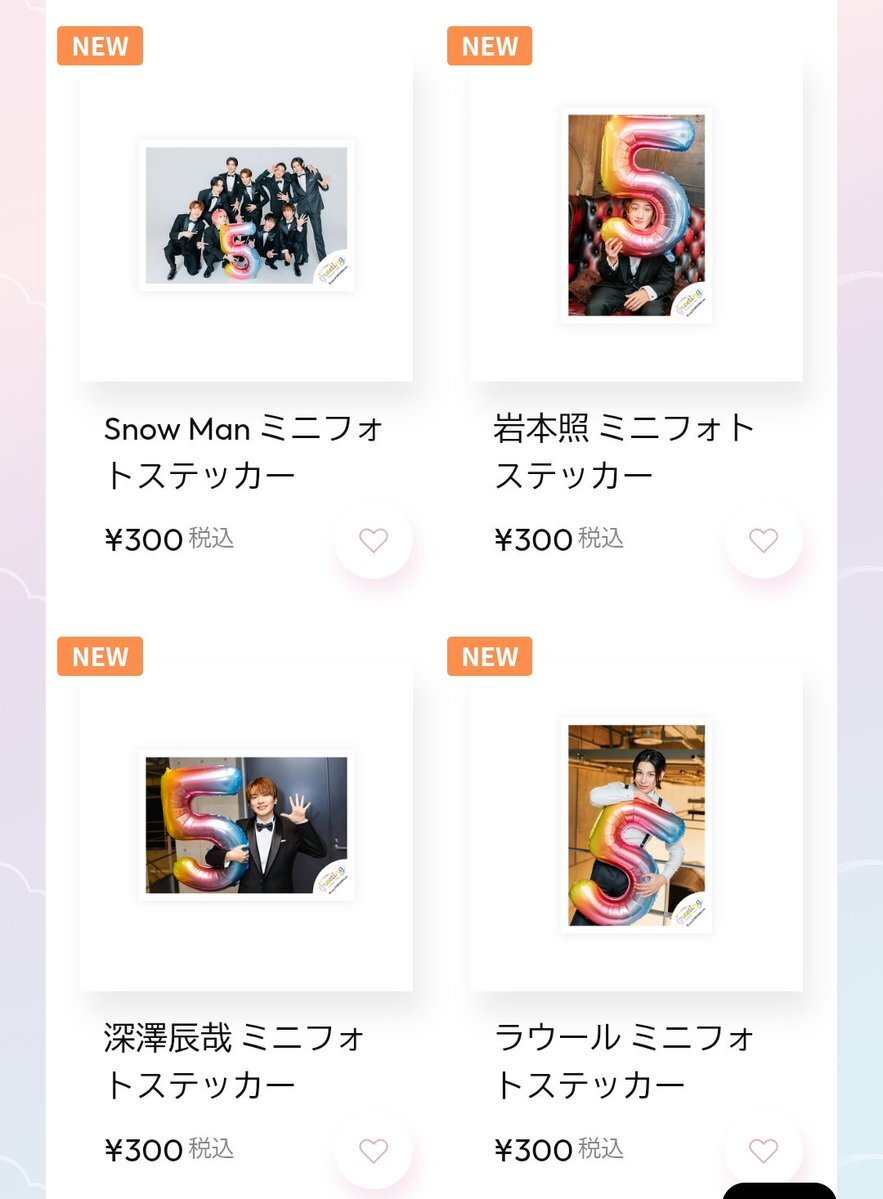Image resolution: width=883 pixels, height=1199 pixels.
Task: Like the ラウール ミニフォトステッカー item
Action: click(763, 1151)
